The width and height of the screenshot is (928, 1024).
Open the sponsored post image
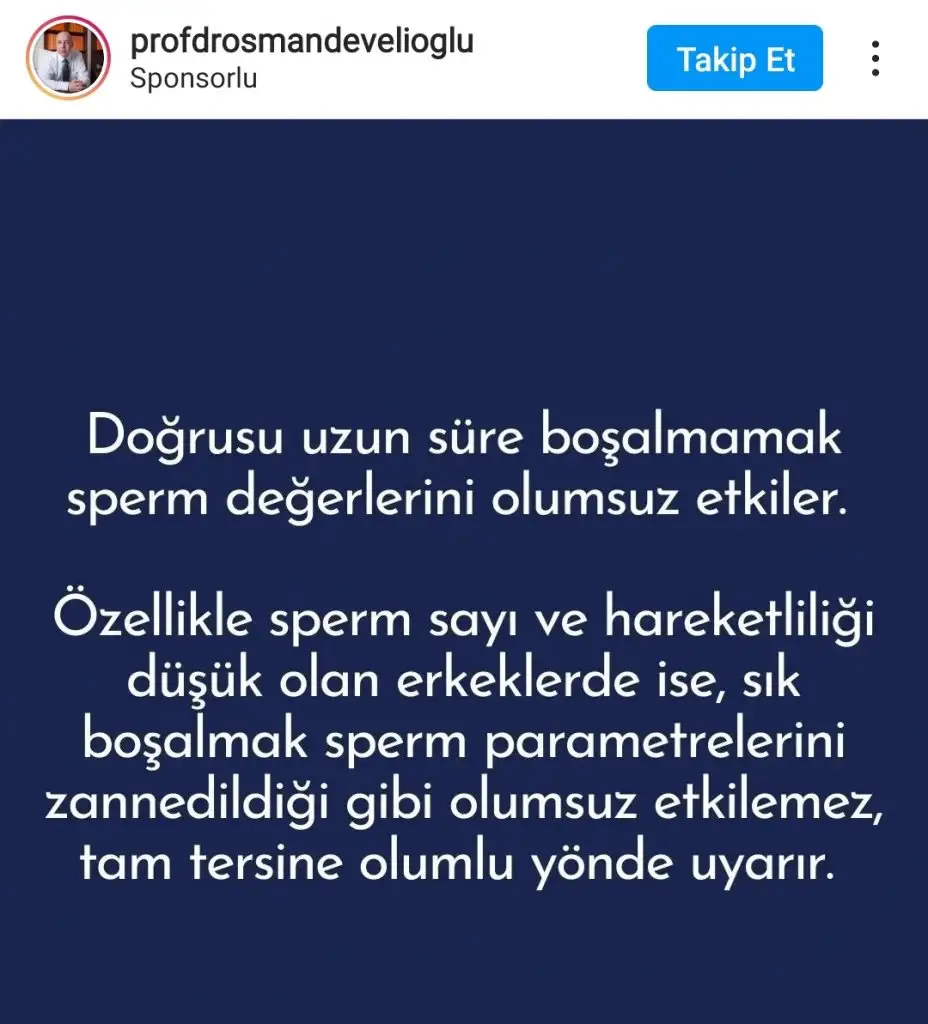click(x=464, y=570)
